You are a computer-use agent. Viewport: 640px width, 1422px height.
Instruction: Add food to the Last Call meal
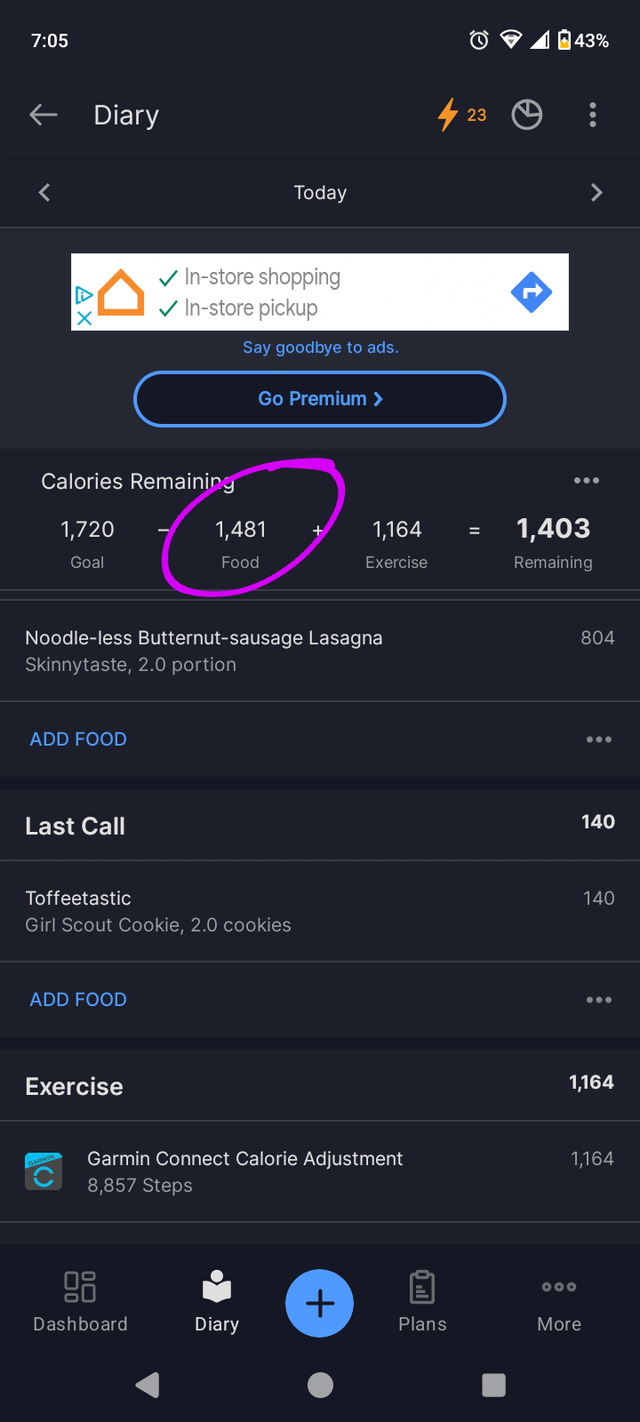click(78, 999)
